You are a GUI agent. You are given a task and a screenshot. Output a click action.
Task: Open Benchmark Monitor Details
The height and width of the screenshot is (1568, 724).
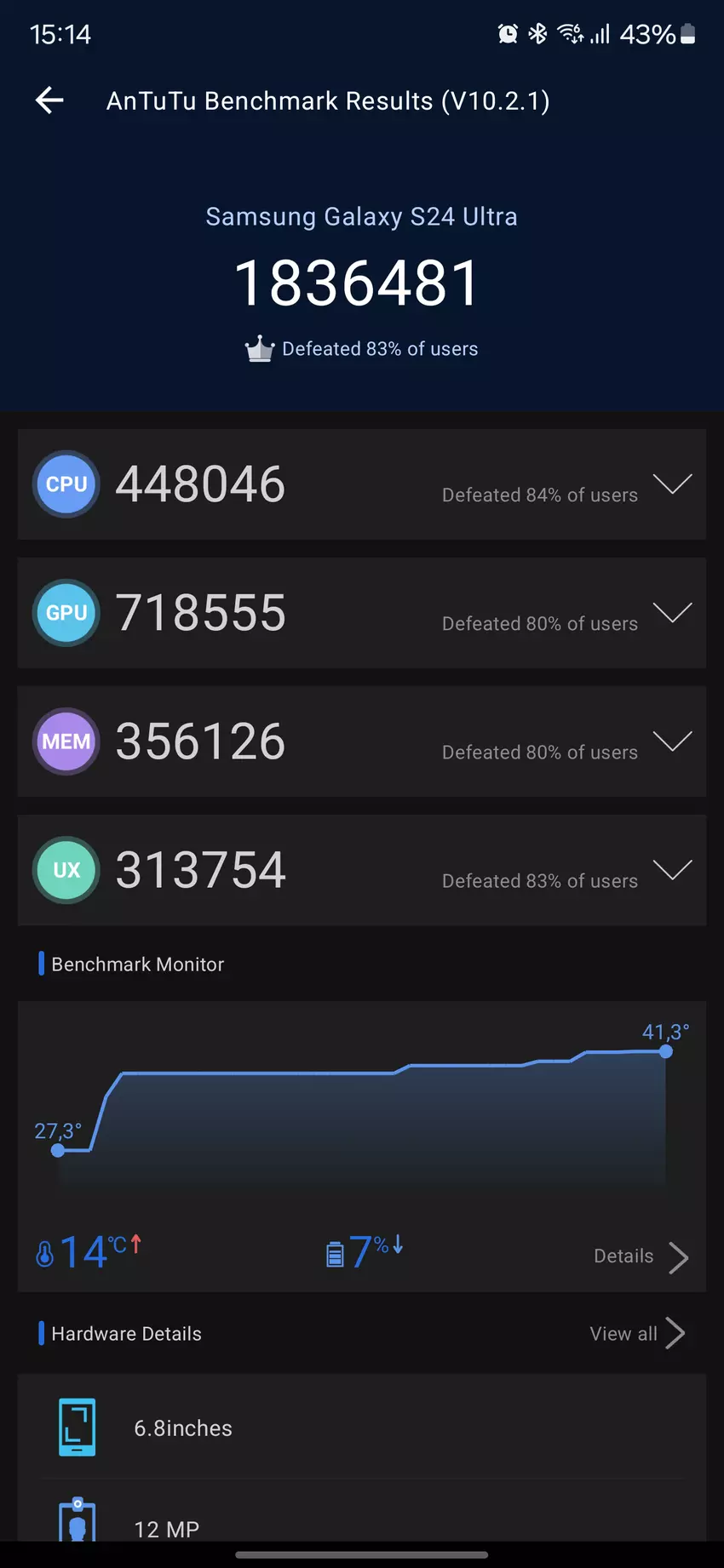641,1256
